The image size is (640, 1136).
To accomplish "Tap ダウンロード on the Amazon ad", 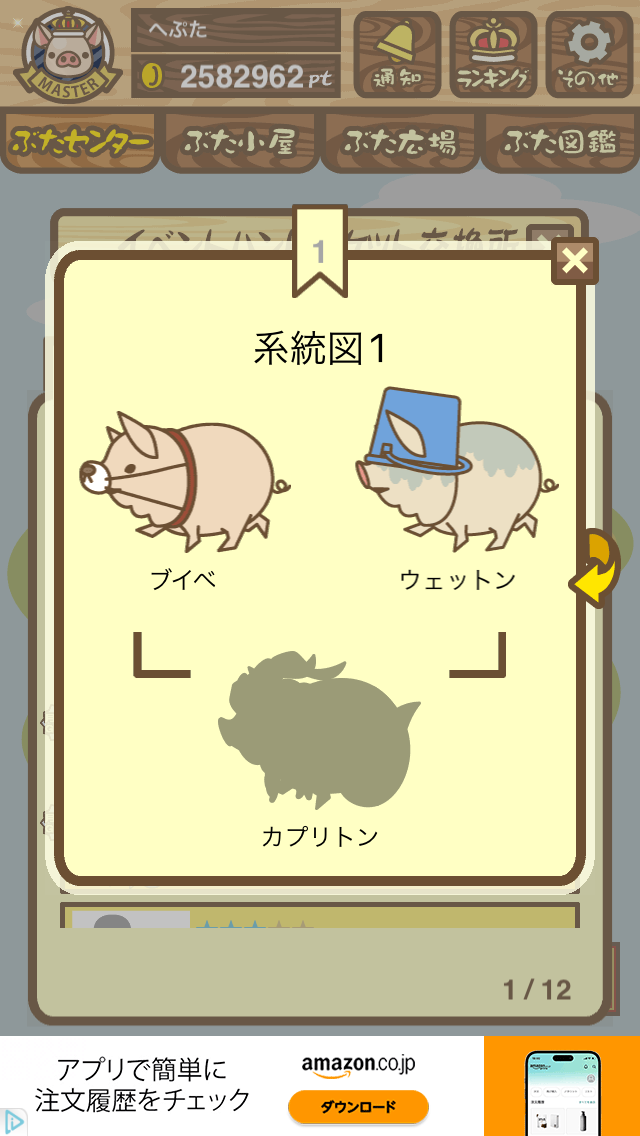I will click(358, 1107).
